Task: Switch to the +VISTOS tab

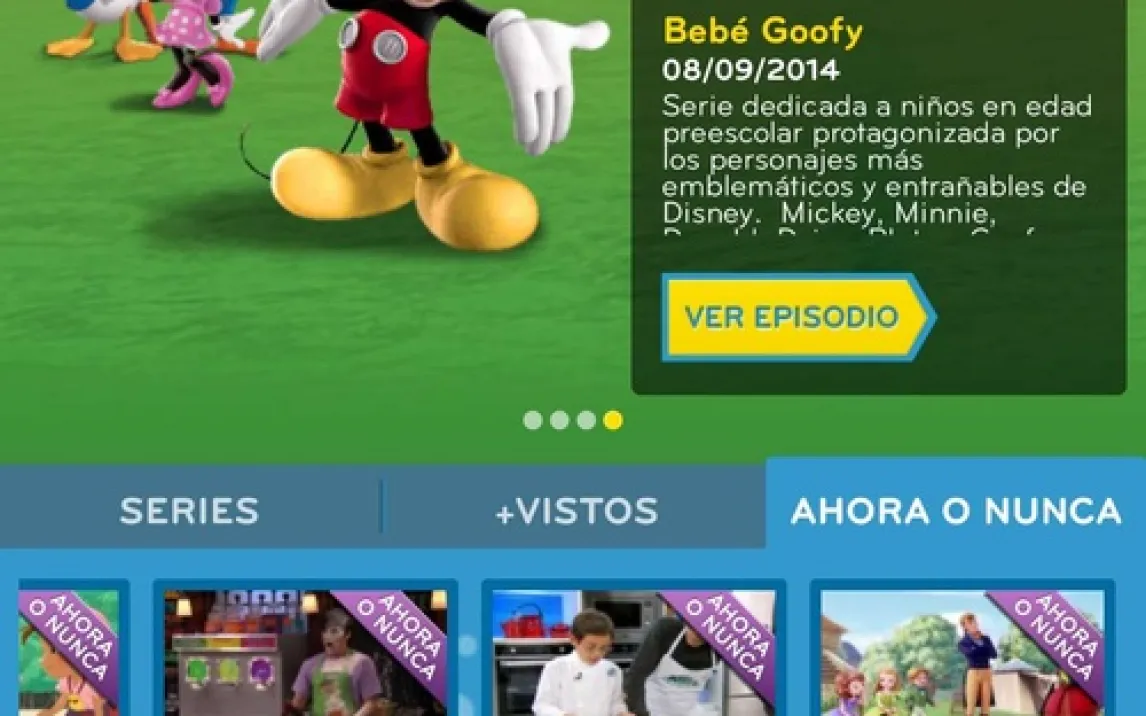Action: point(576,510)
